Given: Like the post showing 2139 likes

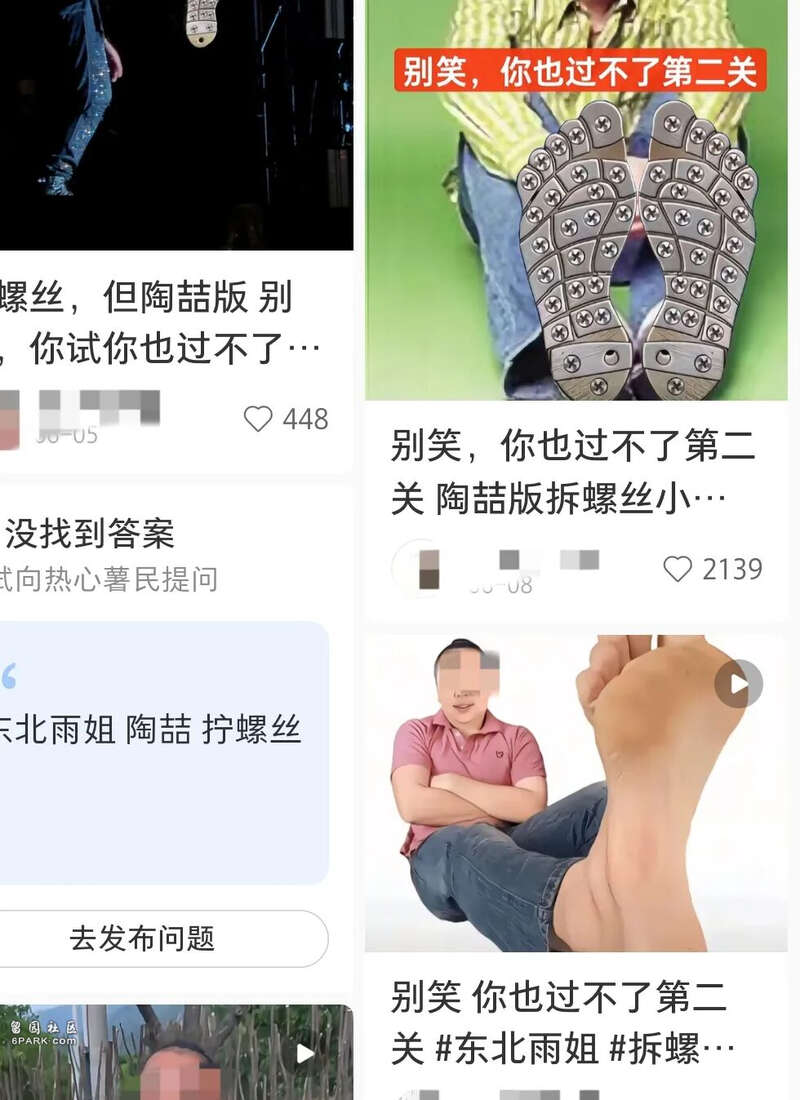Looking at the screenshot, I should click(678, 569).
